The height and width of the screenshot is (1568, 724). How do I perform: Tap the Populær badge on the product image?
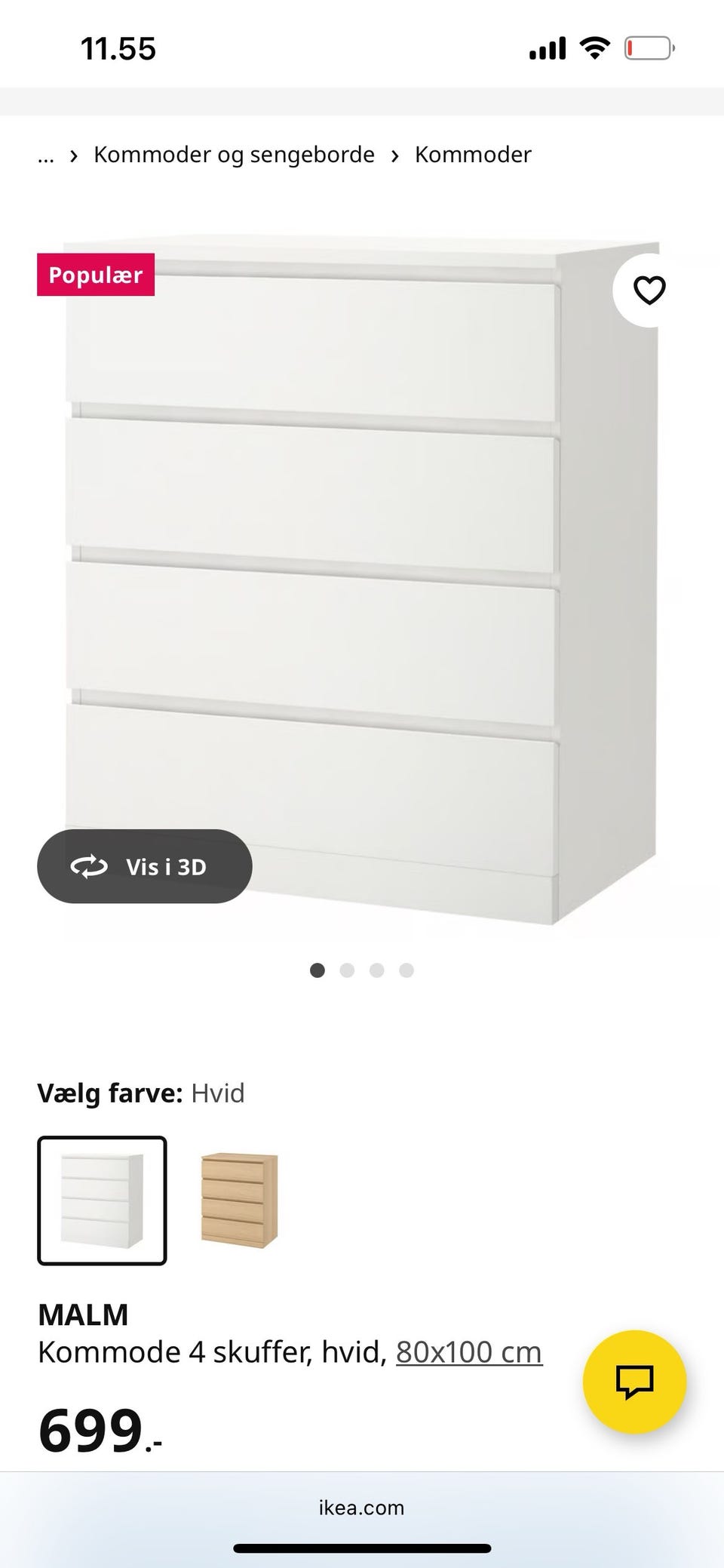tap(96, 275)
